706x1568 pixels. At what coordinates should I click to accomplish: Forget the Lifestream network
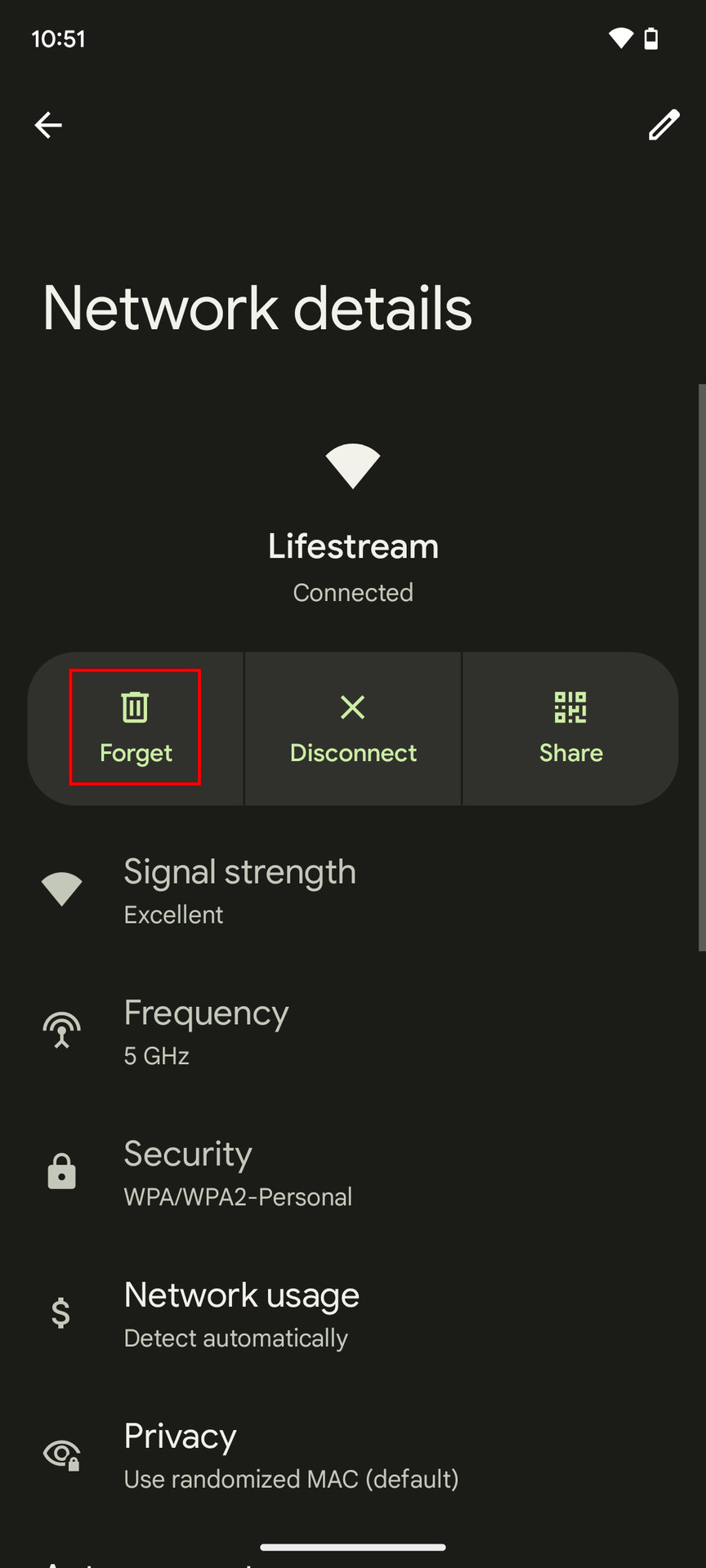click(x=136, y=728)
